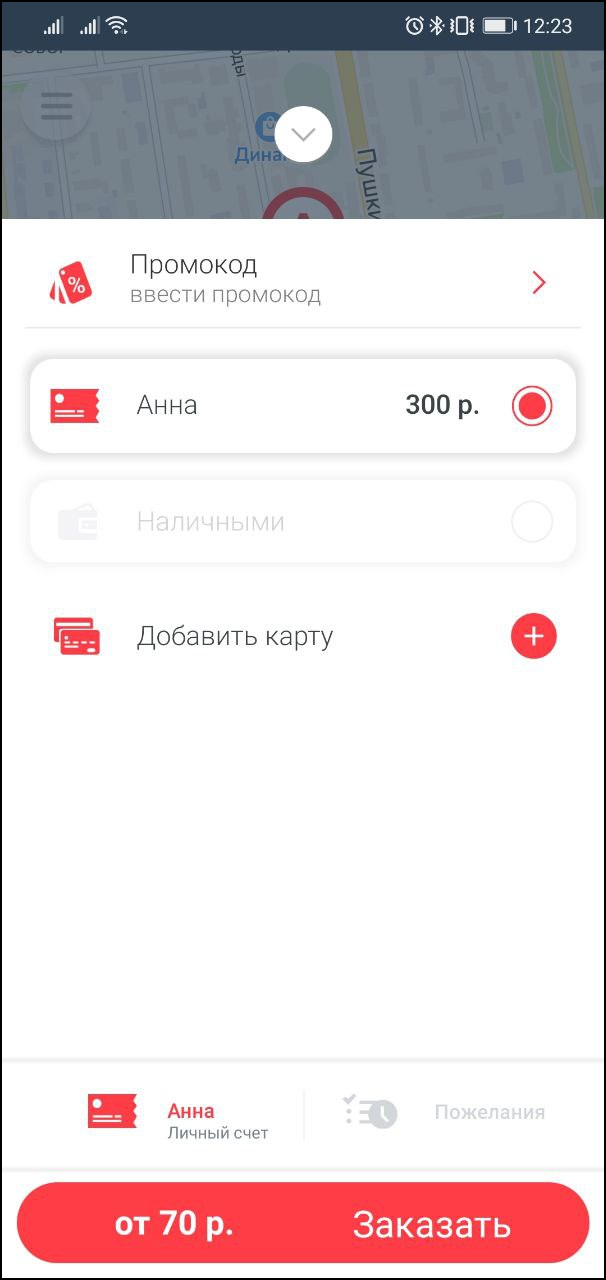
Task: Tap Заказать to order the ride
Action: (431, 1224)
